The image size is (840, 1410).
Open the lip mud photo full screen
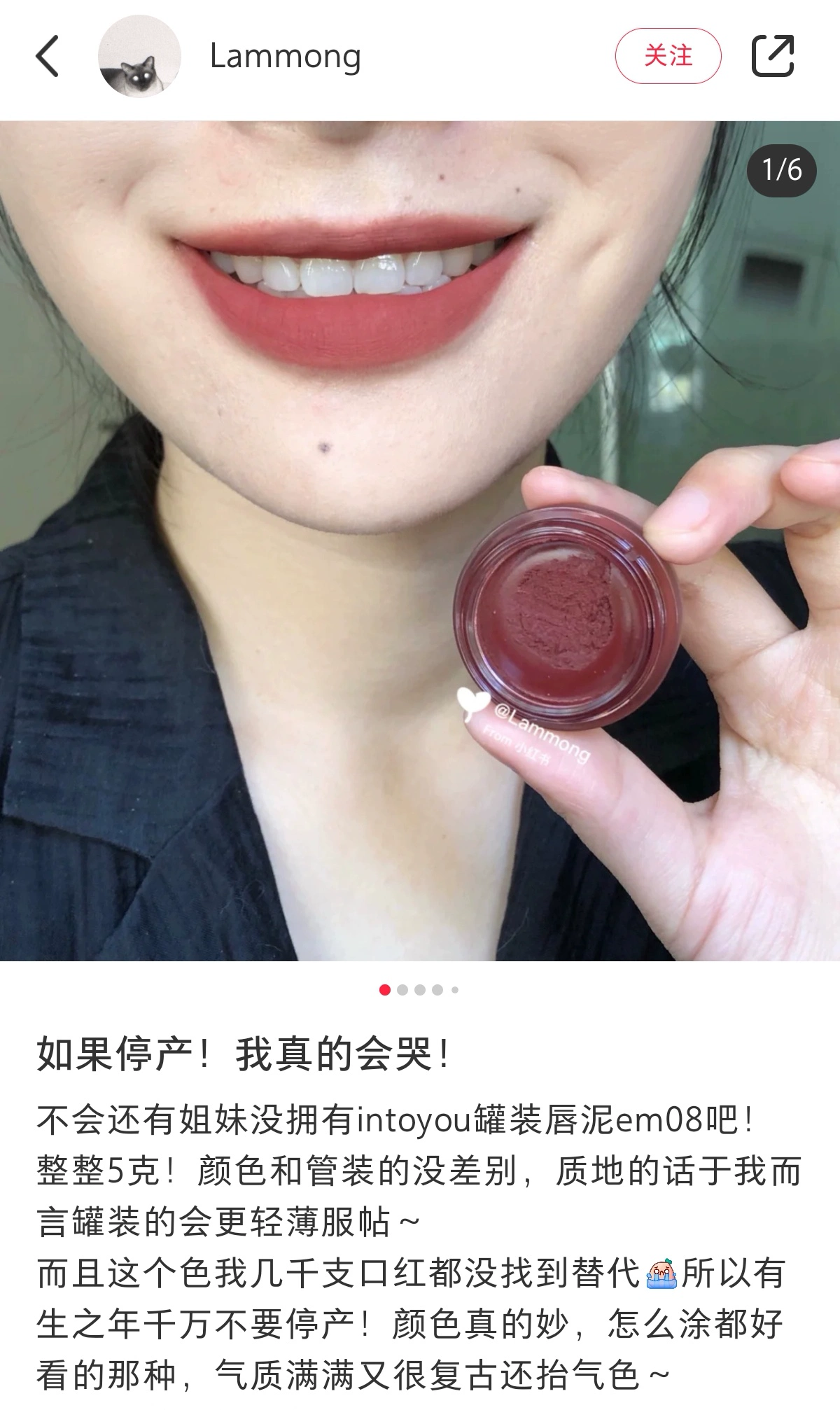click(x=420, y=540)
